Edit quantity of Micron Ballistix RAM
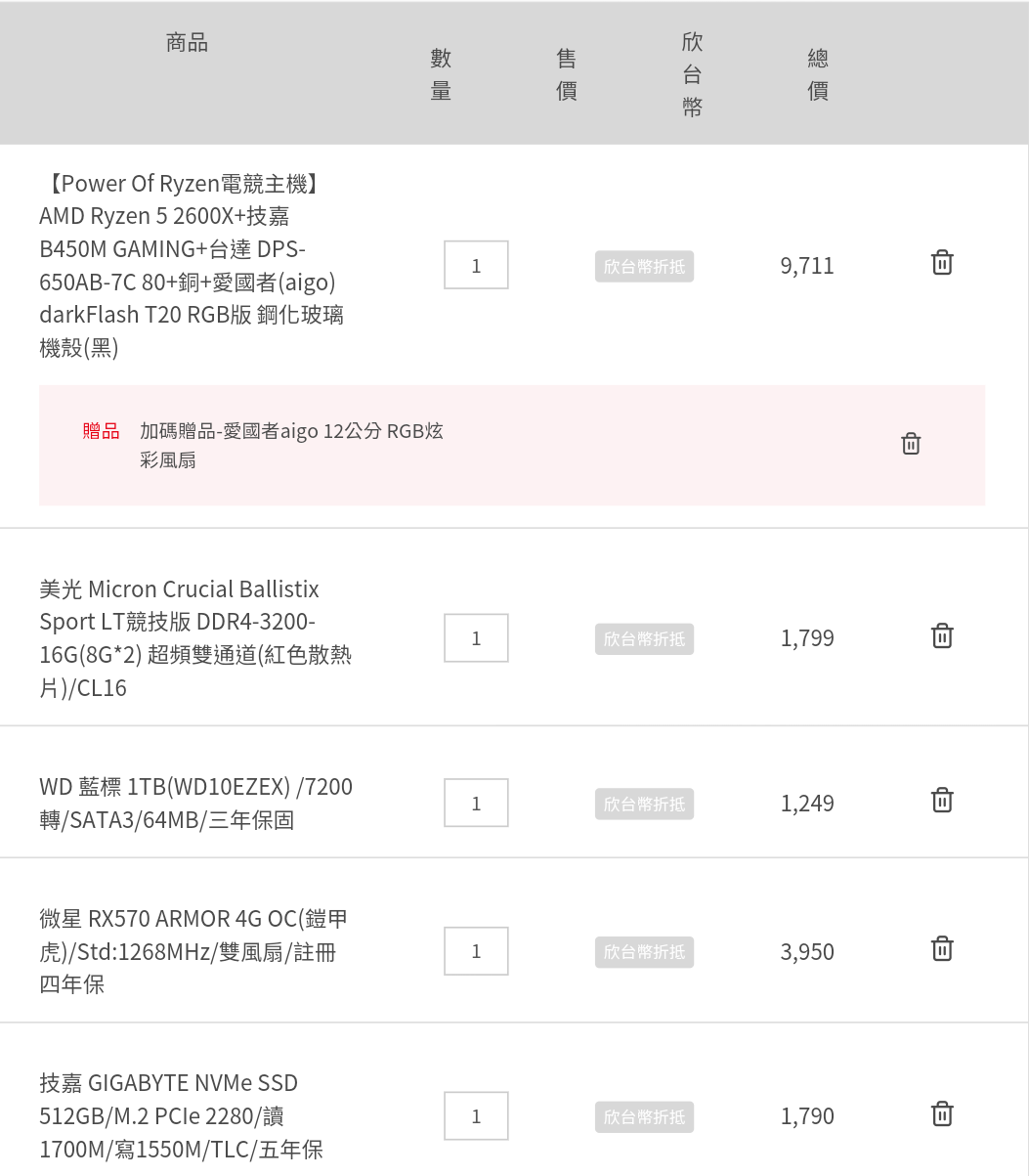Image resolution: width=1029 pixels, height=1176 pixels. click(476, 638)
